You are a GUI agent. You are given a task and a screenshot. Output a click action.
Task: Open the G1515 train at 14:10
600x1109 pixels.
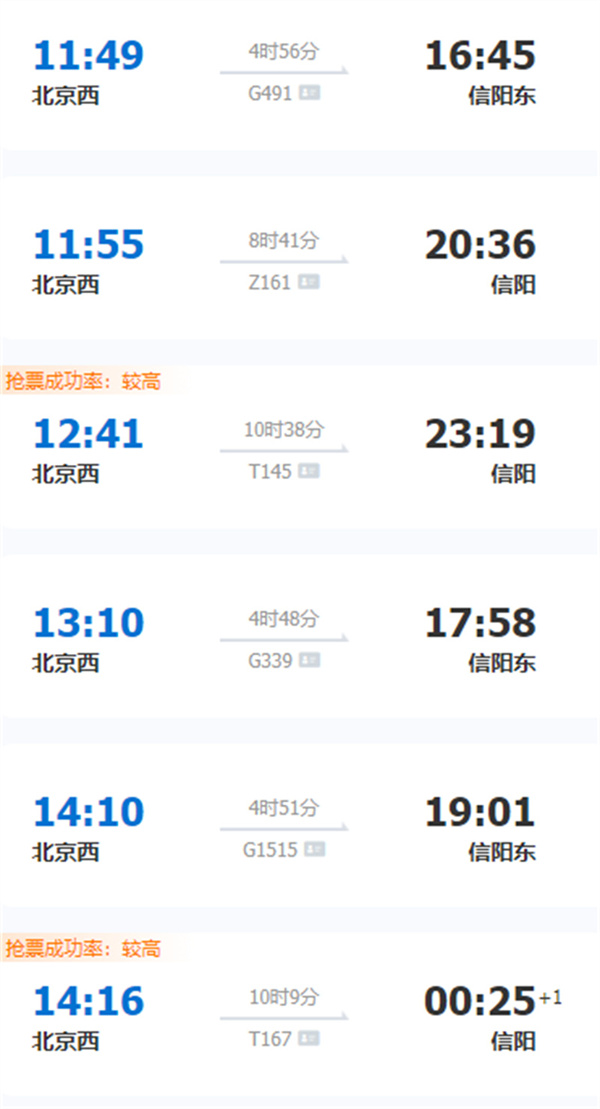283,829
